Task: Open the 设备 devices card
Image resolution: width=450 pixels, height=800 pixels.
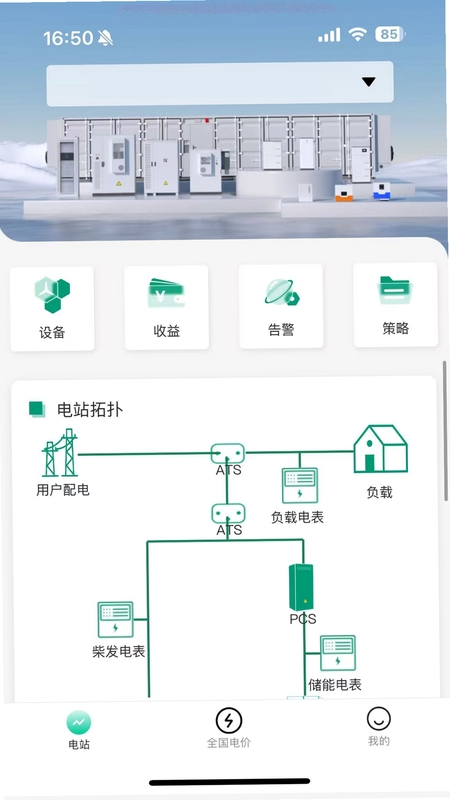Action: [x=52, y=309]
